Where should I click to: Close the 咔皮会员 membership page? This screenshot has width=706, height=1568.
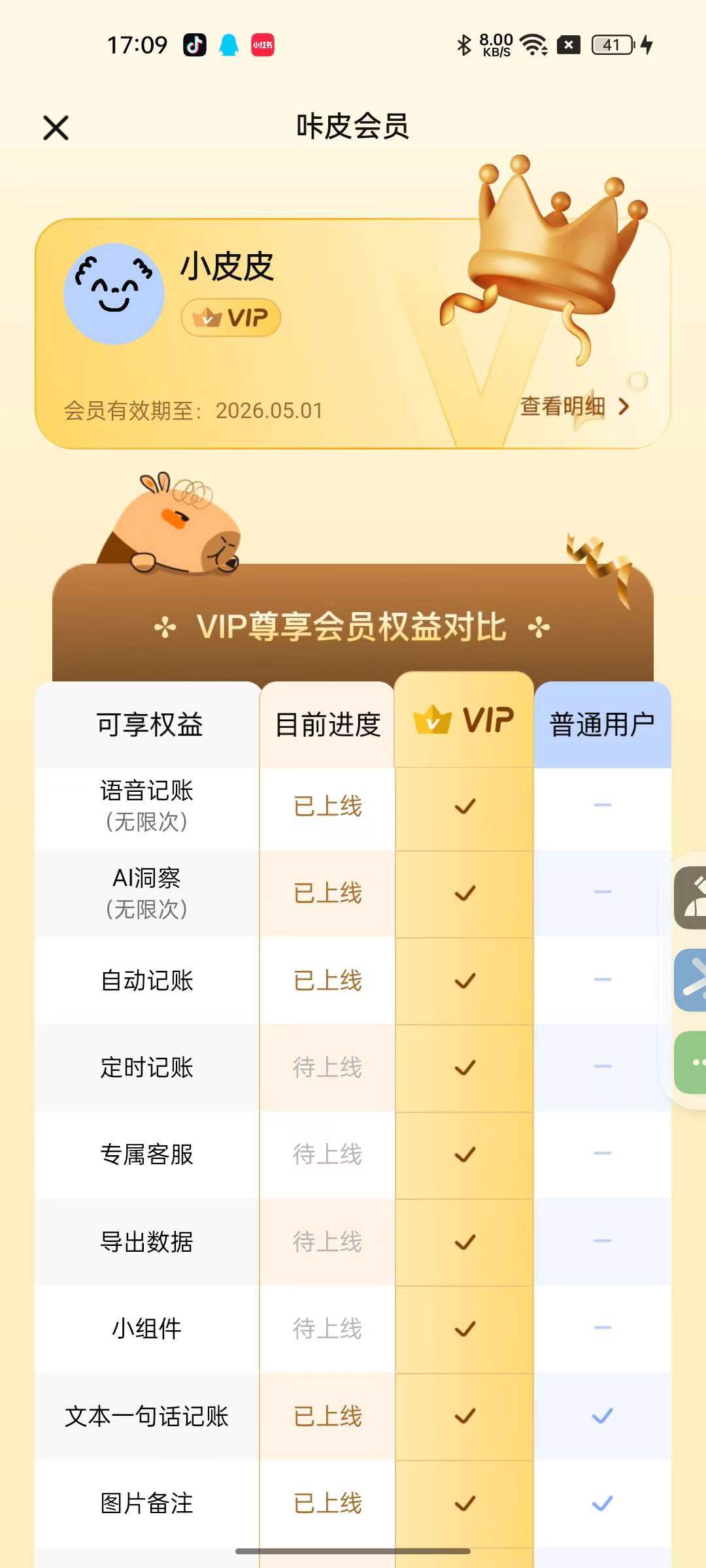pos(56,127)
